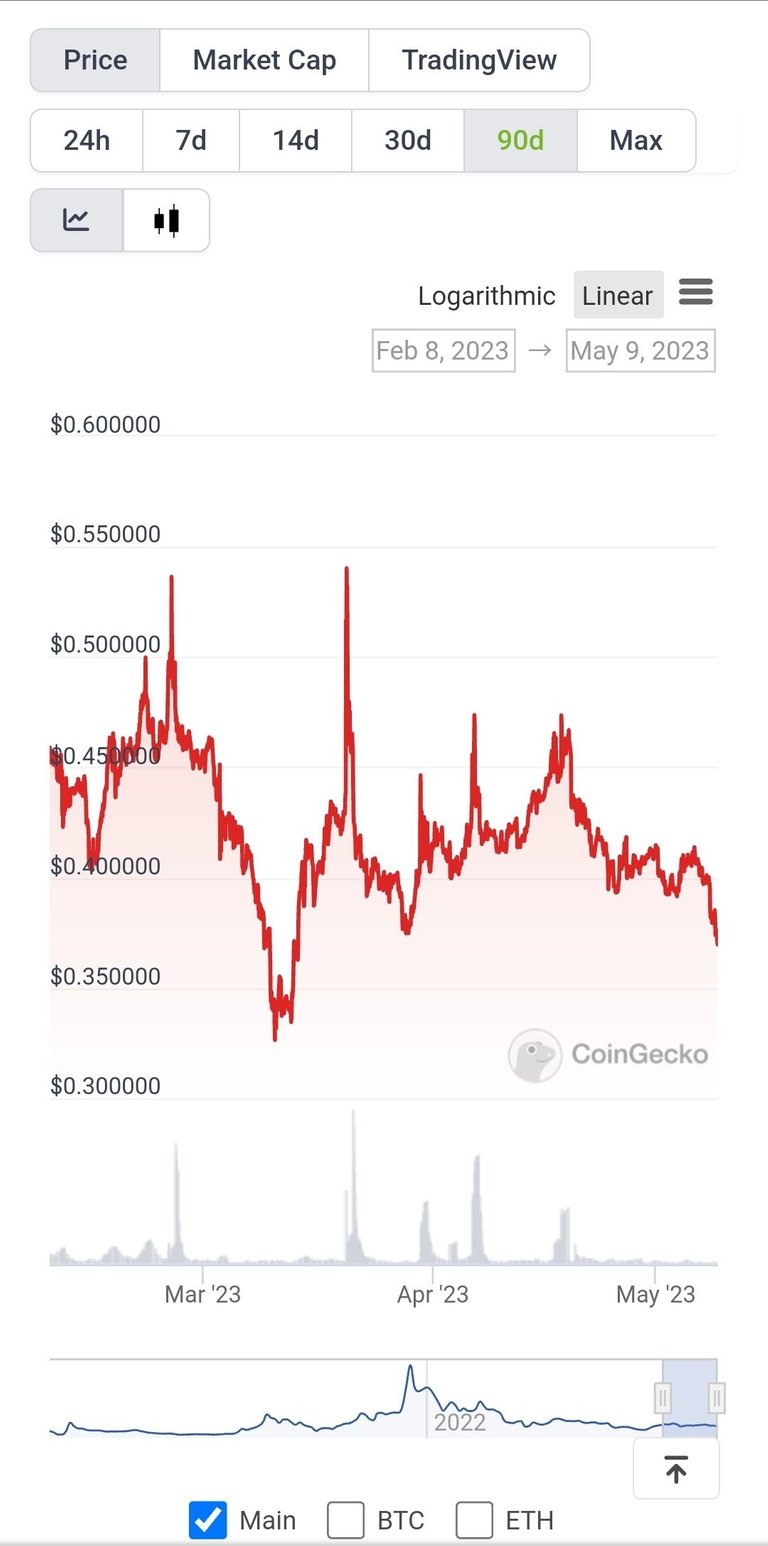Tap the scroll-to-top arrow button

[x=676, y=1469]
